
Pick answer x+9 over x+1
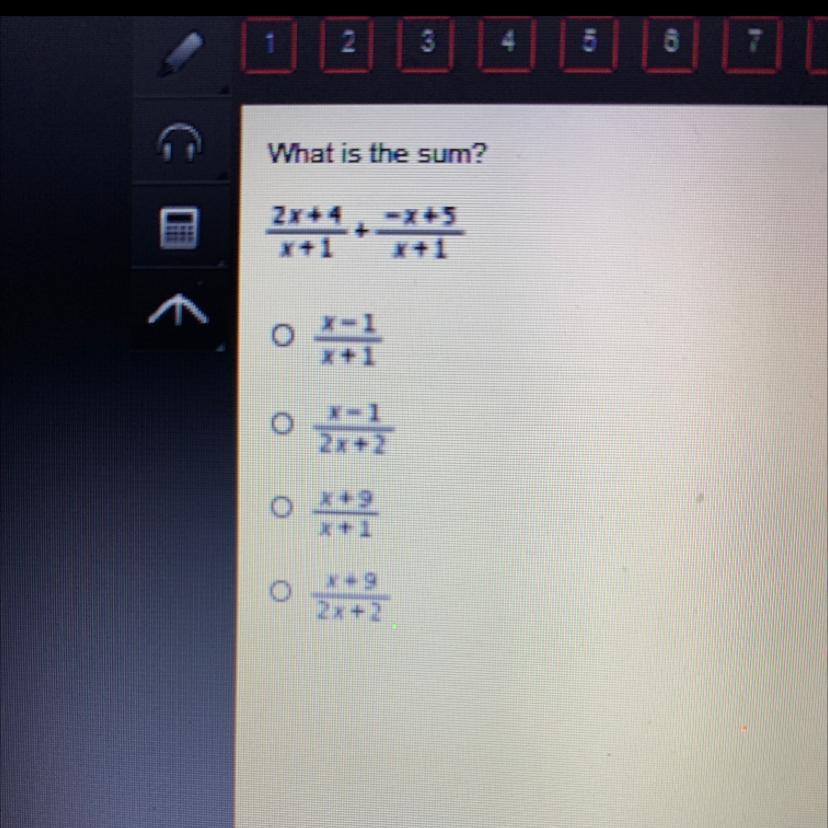coord(283,508)
